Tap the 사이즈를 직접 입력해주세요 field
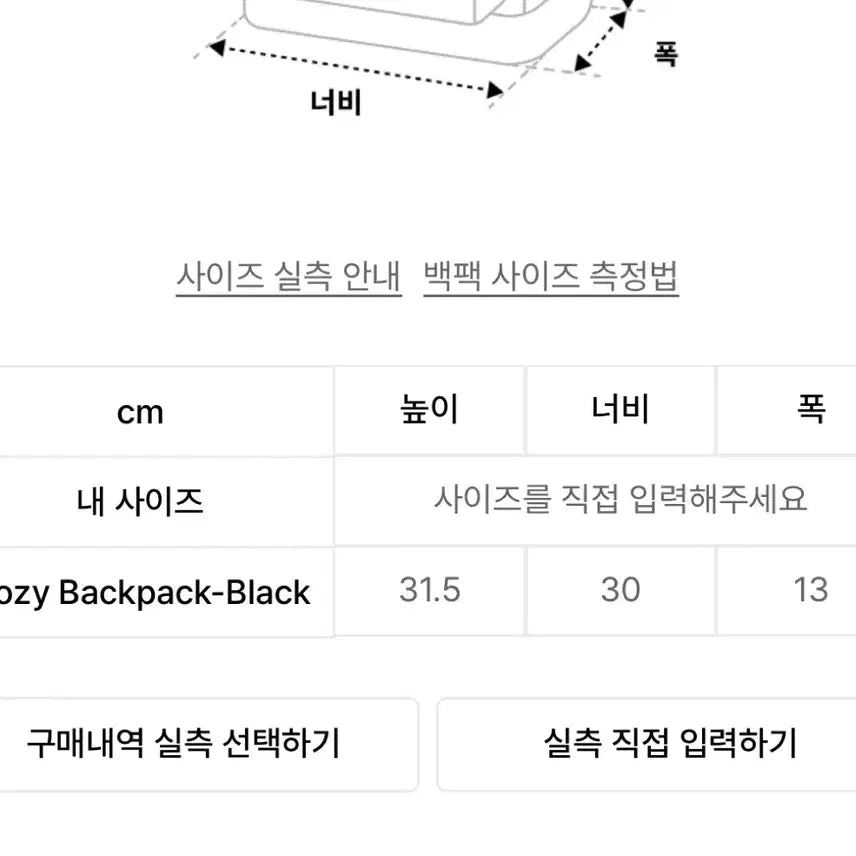856x856 pixels. pos(620,499)
